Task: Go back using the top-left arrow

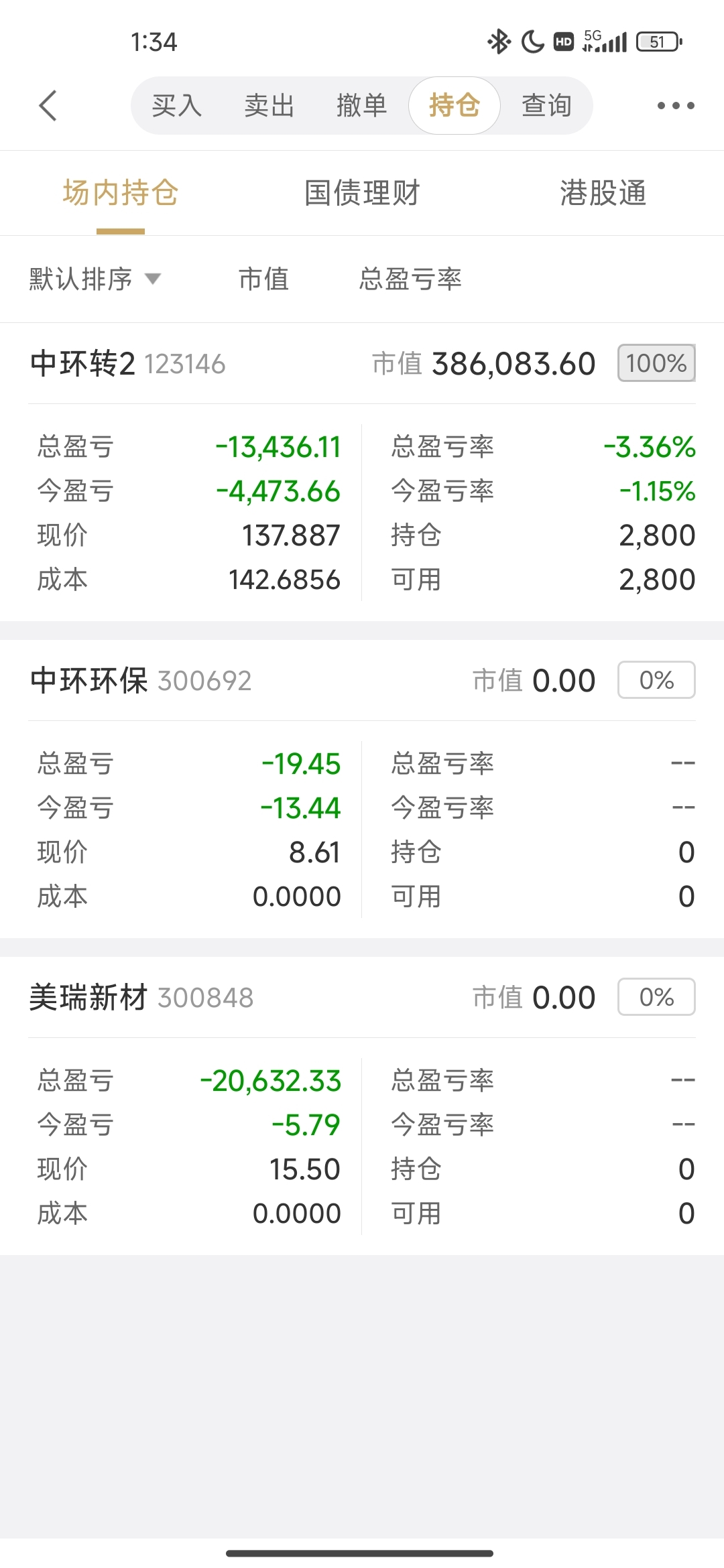Action: pos(48,106)
